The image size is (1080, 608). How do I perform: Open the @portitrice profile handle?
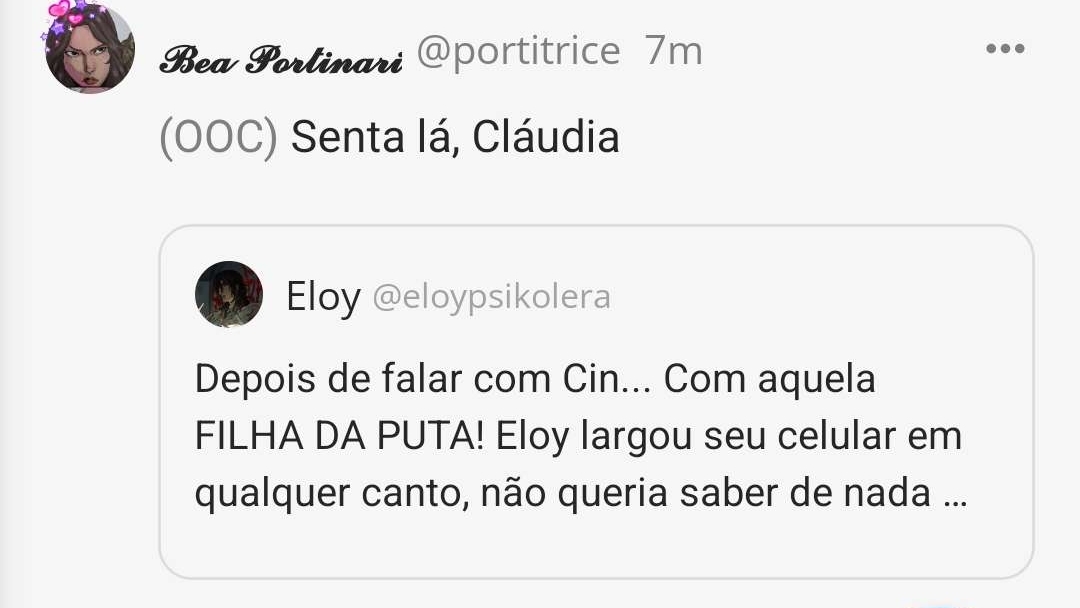point(518,51)
